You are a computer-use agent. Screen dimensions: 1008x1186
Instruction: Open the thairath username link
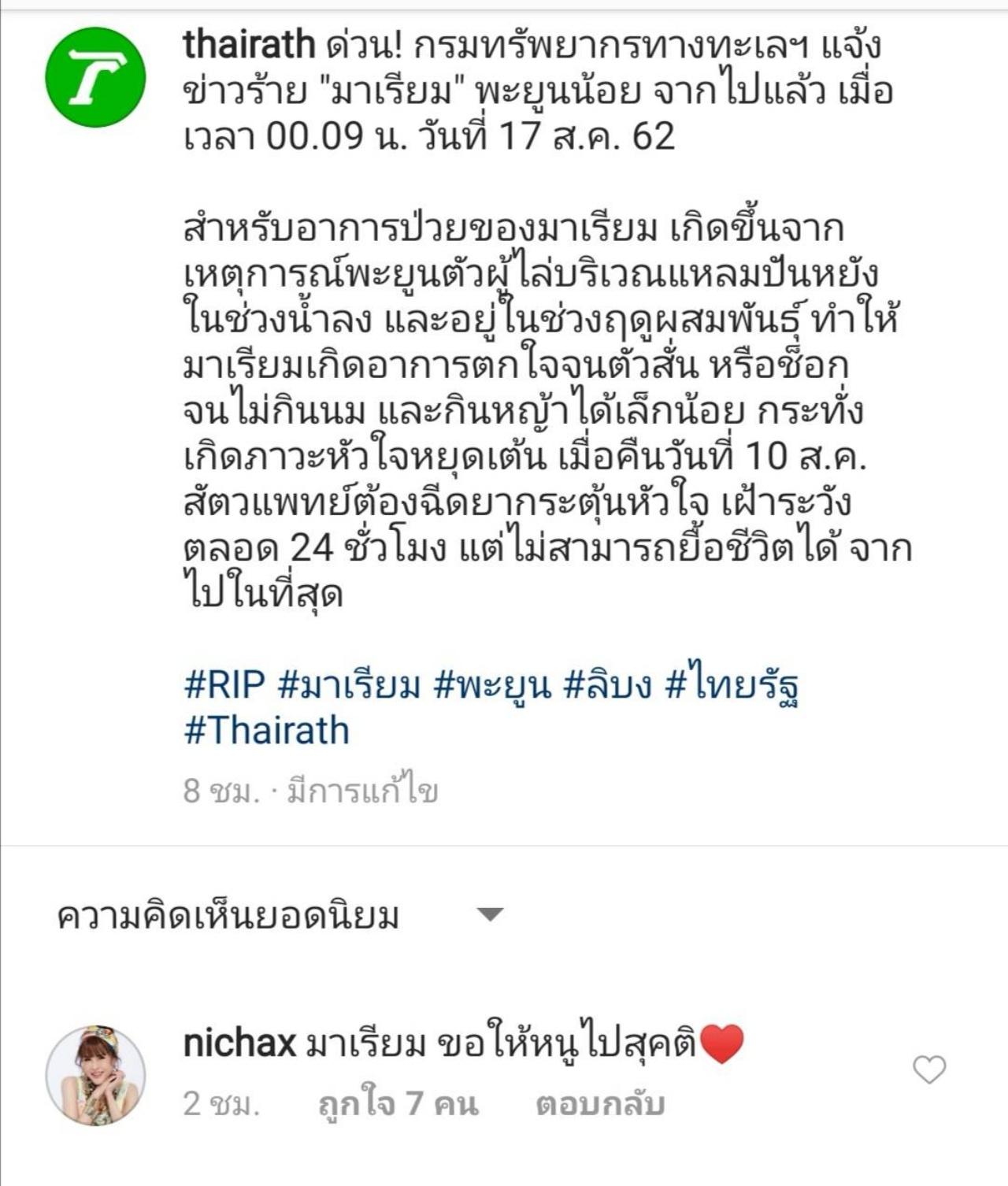(x=249, y=45)
